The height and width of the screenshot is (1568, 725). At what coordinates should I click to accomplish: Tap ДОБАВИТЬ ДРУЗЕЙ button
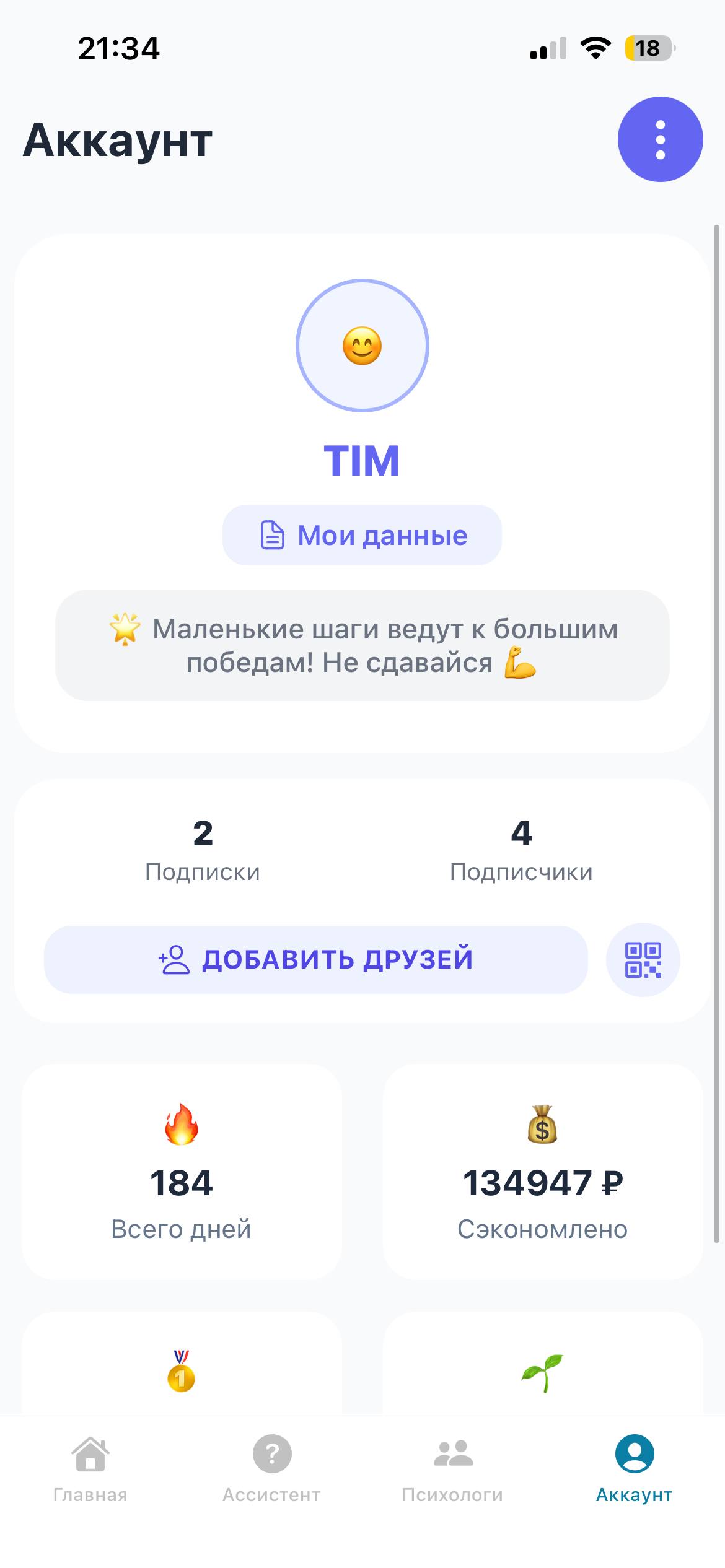coord(315,959)
